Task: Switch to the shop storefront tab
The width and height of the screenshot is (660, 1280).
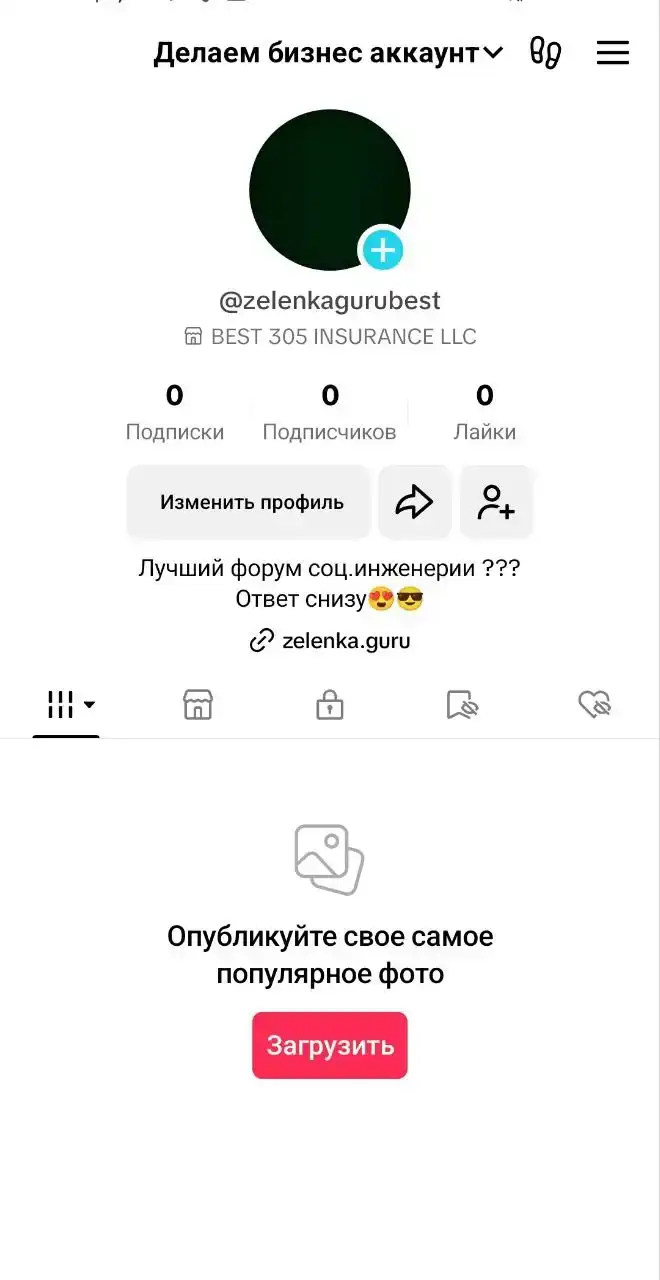Action: tap(198, 705)
